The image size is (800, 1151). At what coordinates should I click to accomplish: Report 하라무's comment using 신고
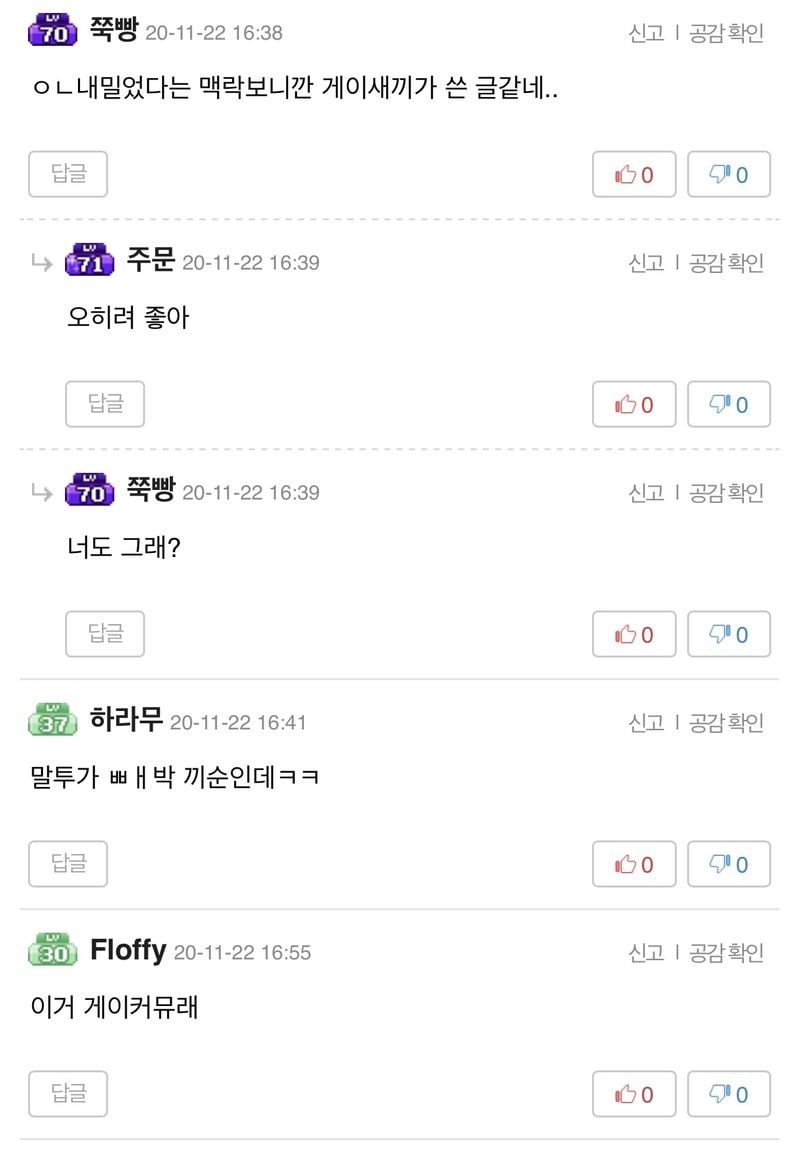pos(646,723)
